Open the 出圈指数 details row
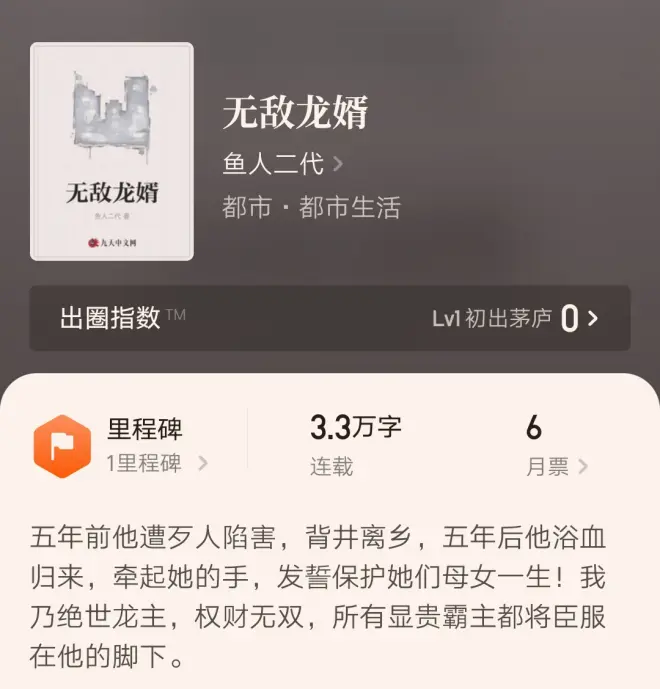Screen dimensions: 660x689 329,319
